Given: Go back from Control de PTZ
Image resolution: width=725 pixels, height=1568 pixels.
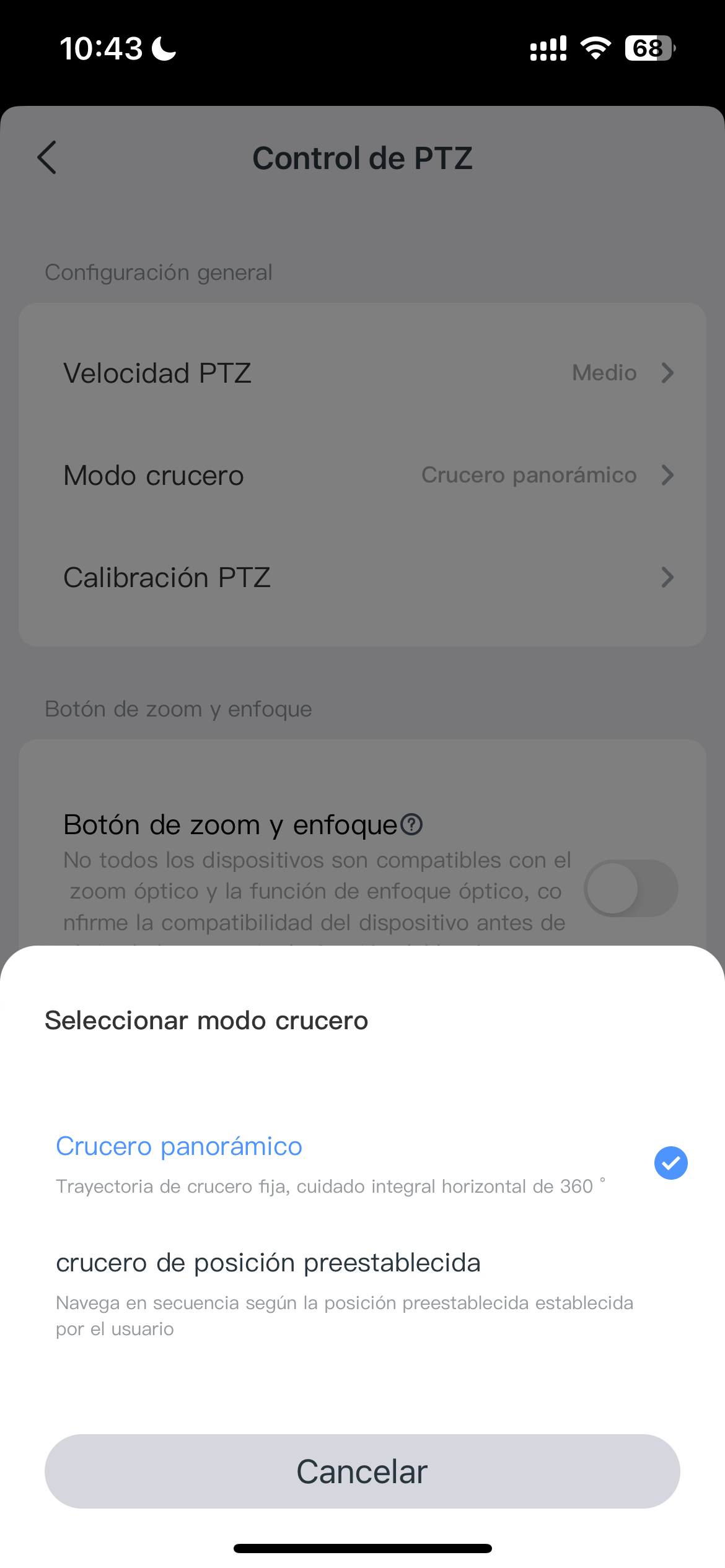Looking at the screenshot, I should coord(47,158).
